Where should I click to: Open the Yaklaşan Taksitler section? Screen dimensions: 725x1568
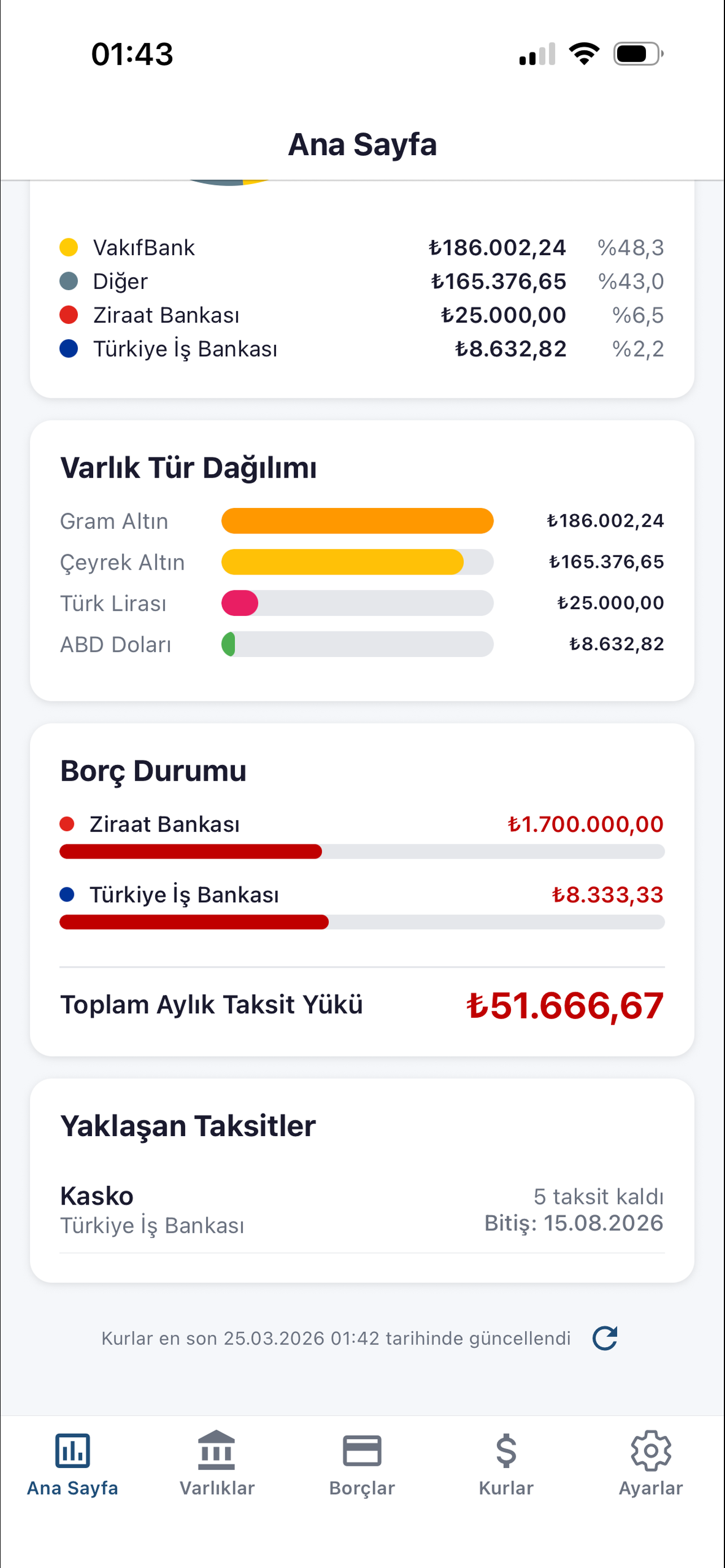tap(187, 1125)
